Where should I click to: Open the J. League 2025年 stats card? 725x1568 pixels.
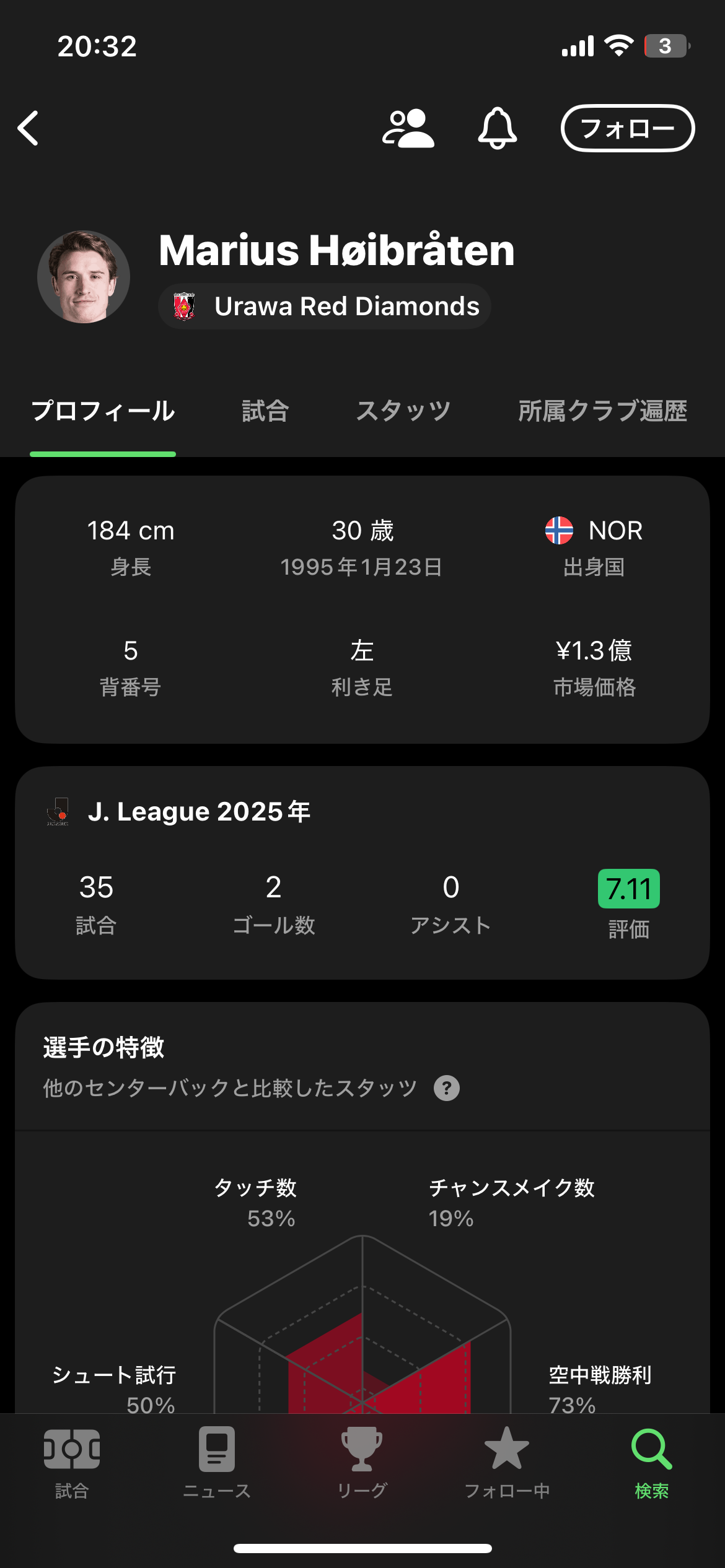pyautogui.click(x=198, y=812)
